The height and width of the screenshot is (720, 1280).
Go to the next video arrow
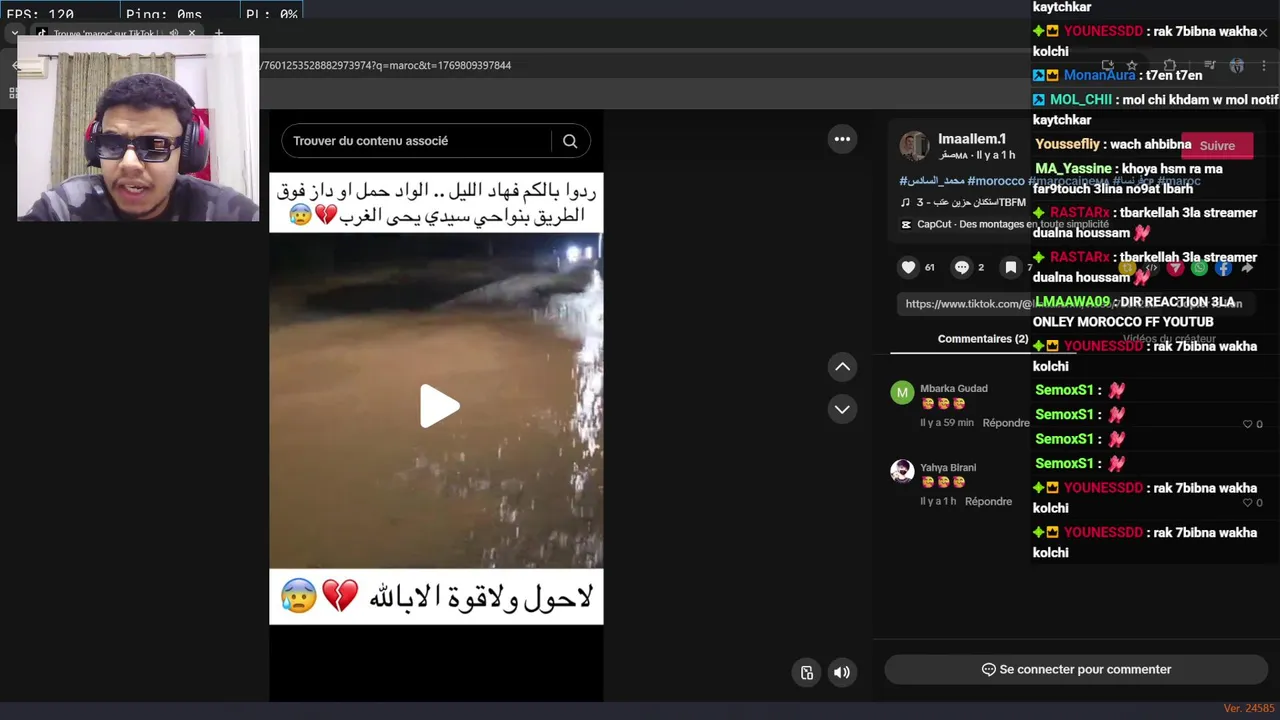(842, 409)
